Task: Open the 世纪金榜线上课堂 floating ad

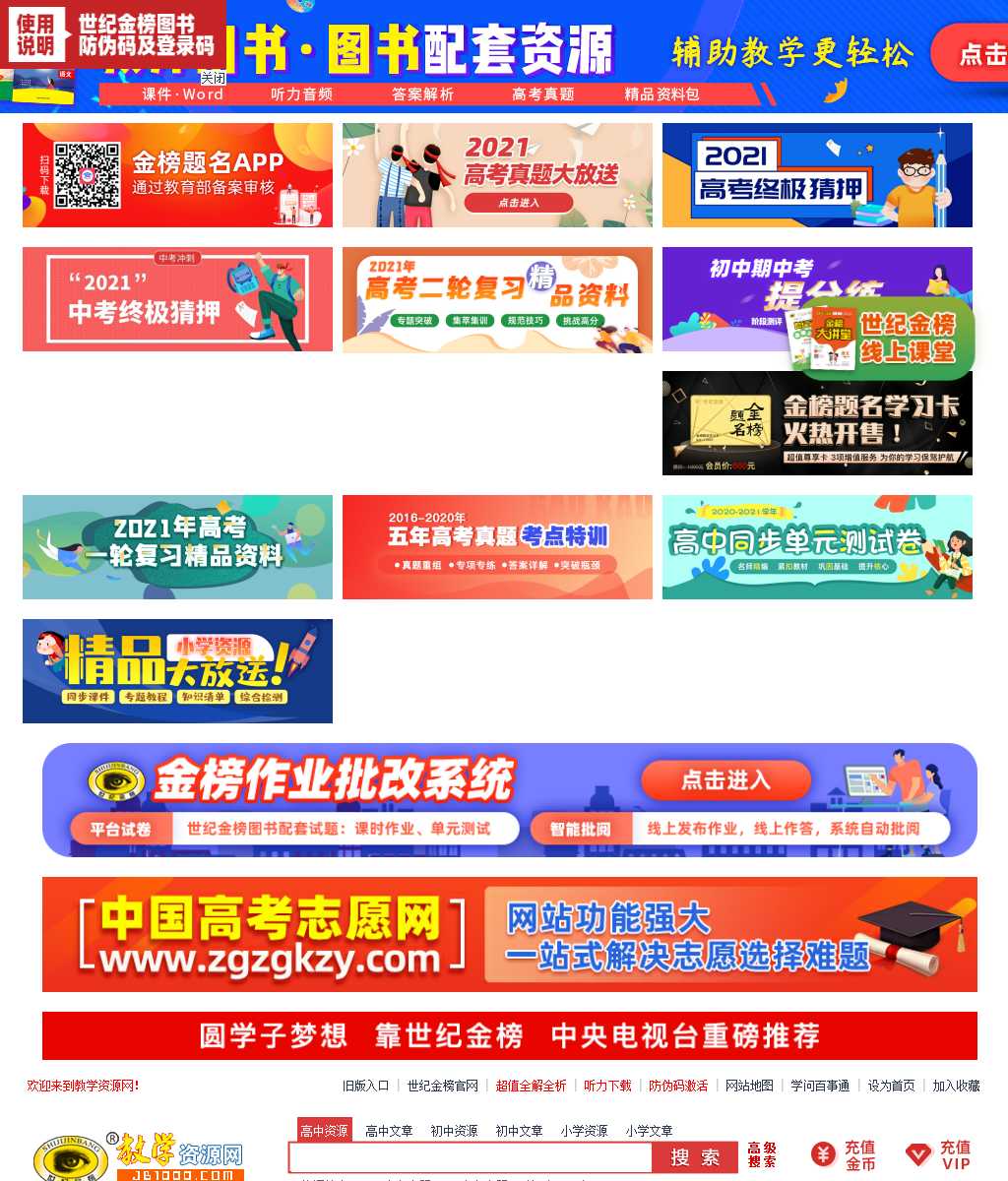Action: point(886,339)
